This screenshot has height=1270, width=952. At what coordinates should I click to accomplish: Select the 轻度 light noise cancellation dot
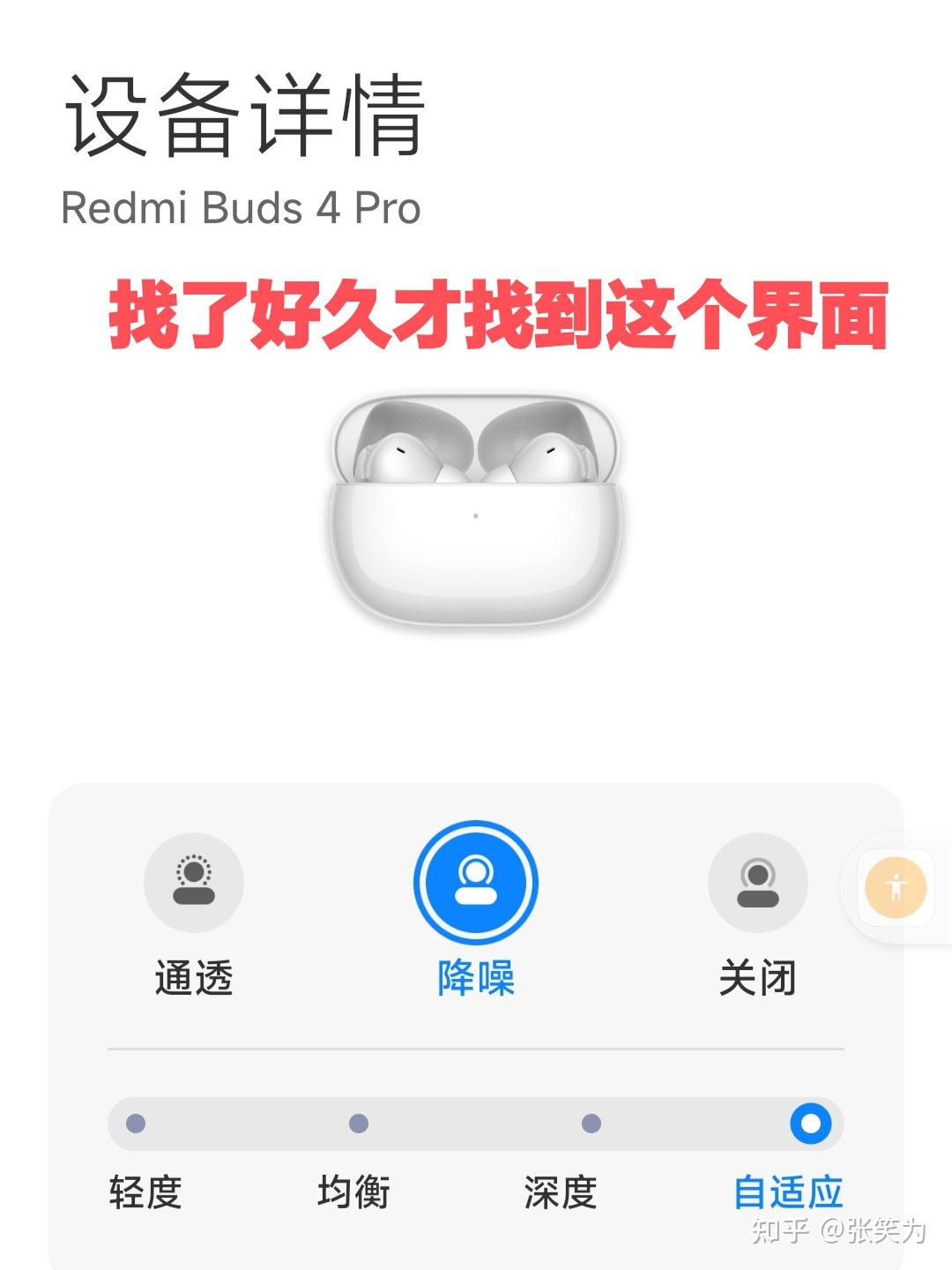134,1124
